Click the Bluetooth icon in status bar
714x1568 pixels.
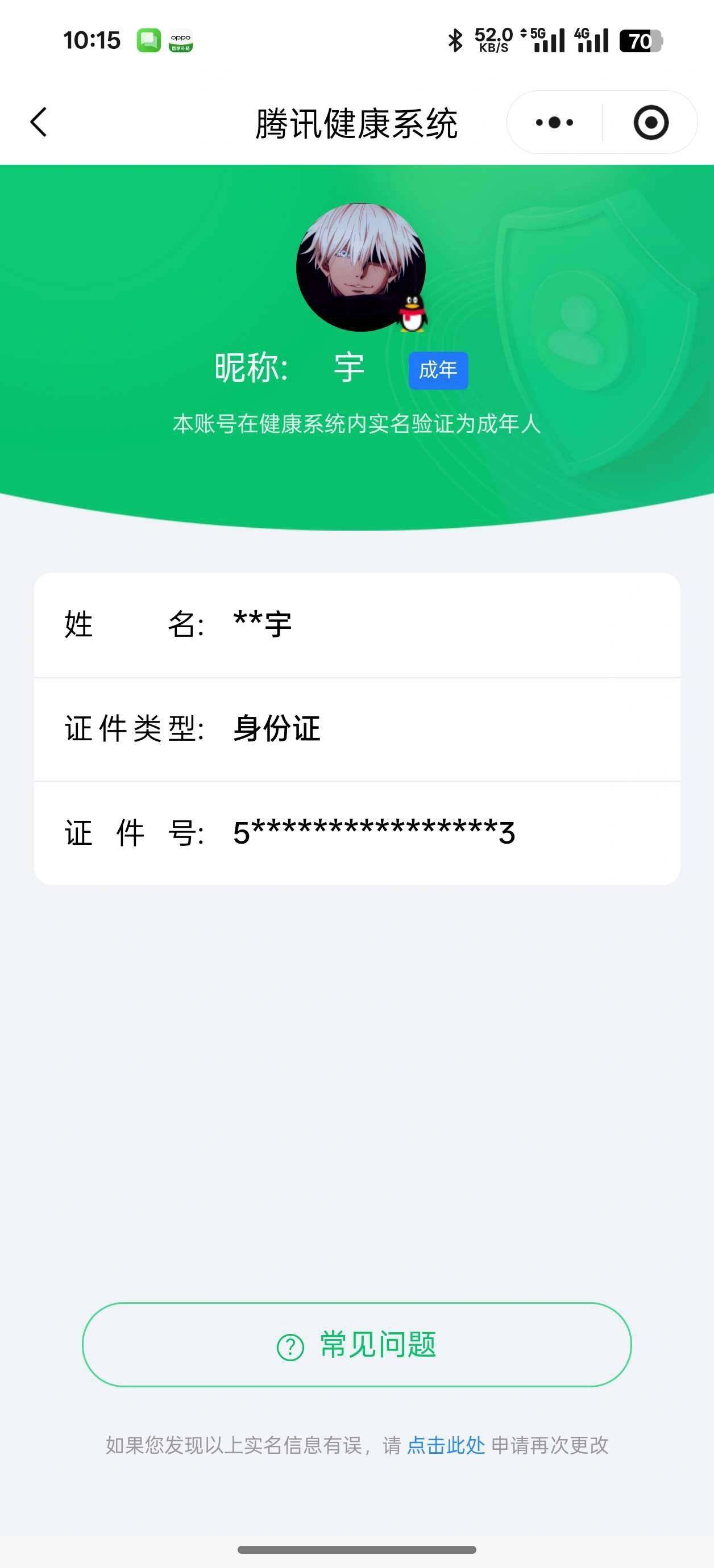[454, 40]
